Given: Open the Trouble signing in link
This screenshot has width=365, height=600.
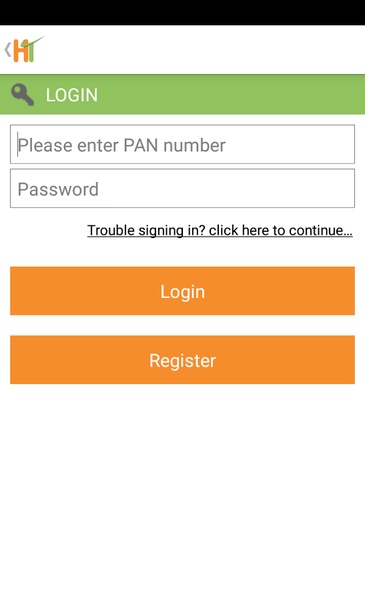Looking at the screenshot, I should [220, 230].
